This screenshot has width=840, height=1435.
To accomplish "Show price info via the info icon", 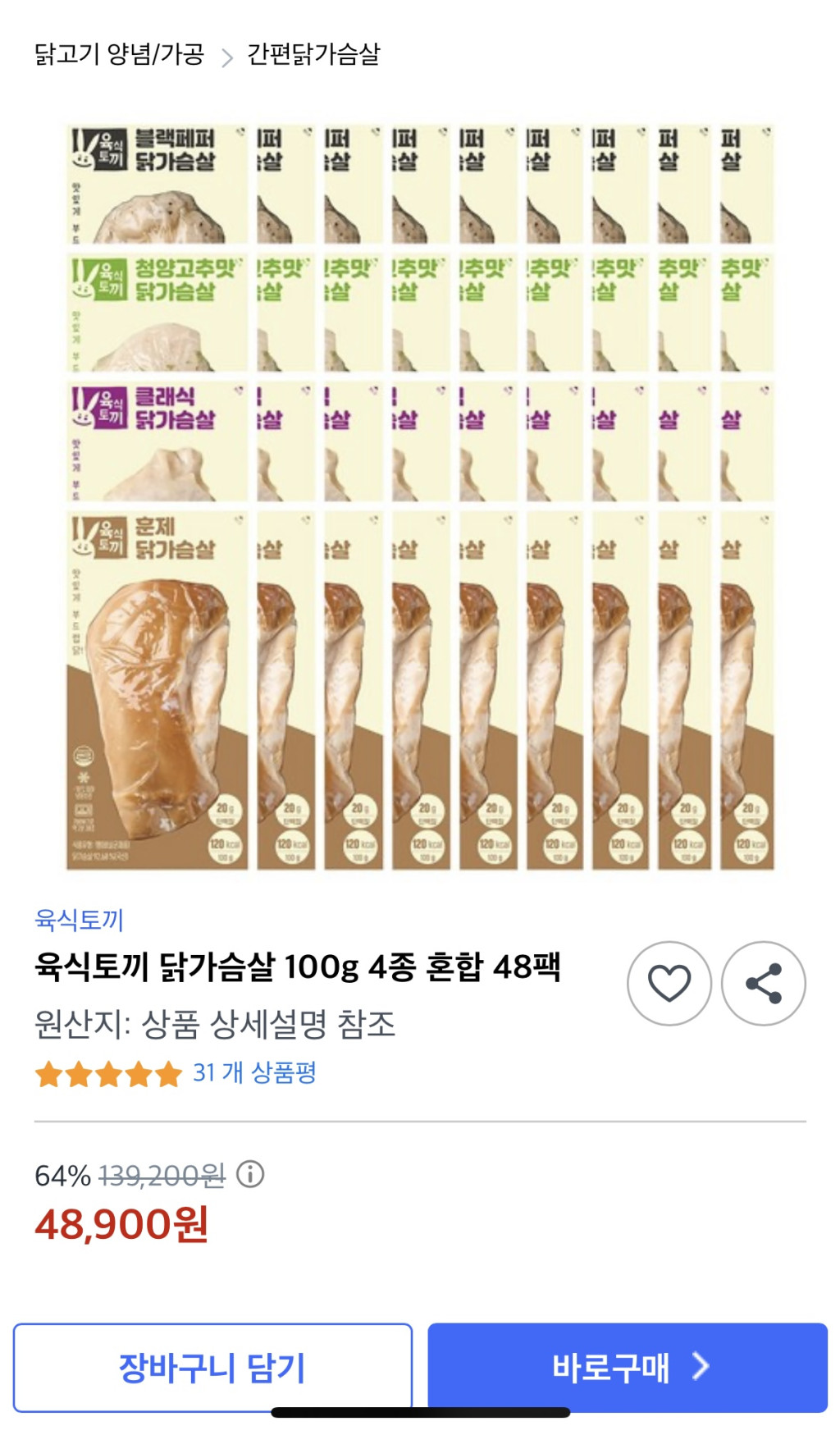I will click(250, 1175).
